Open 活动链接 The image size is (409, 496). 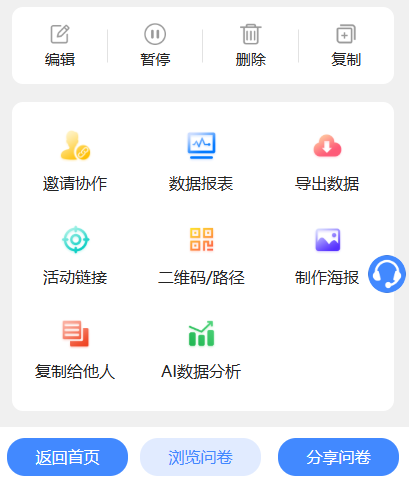coord(75,256)
